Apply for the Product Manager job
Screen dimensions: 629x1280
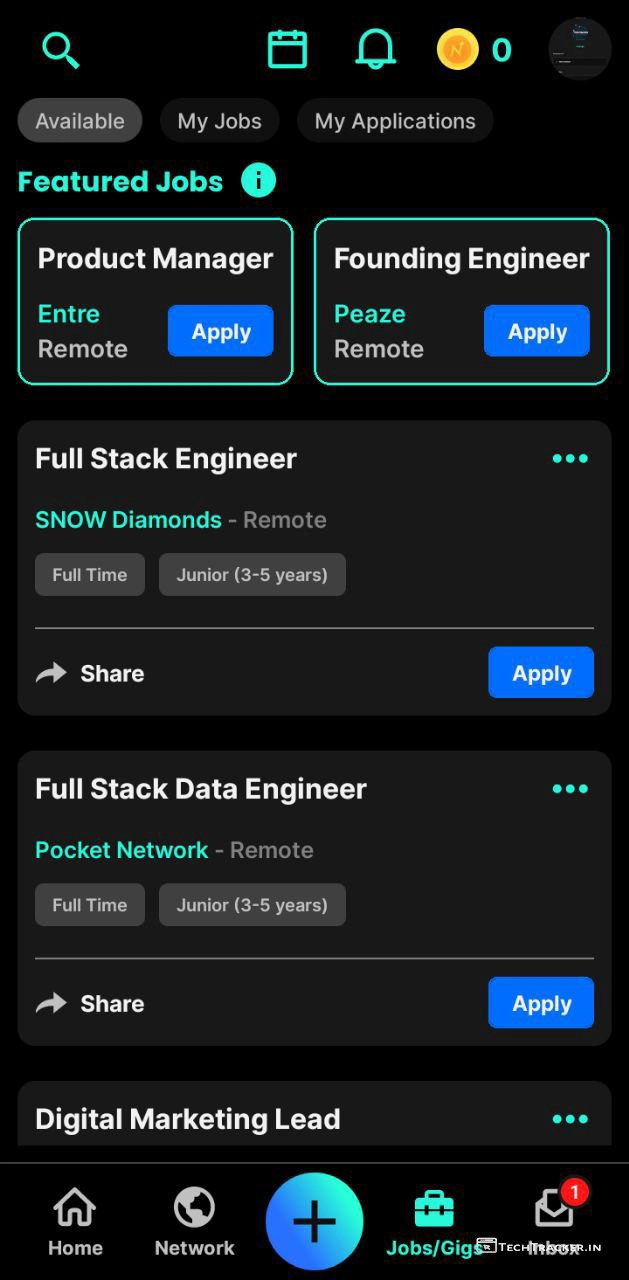coord(221,331)
